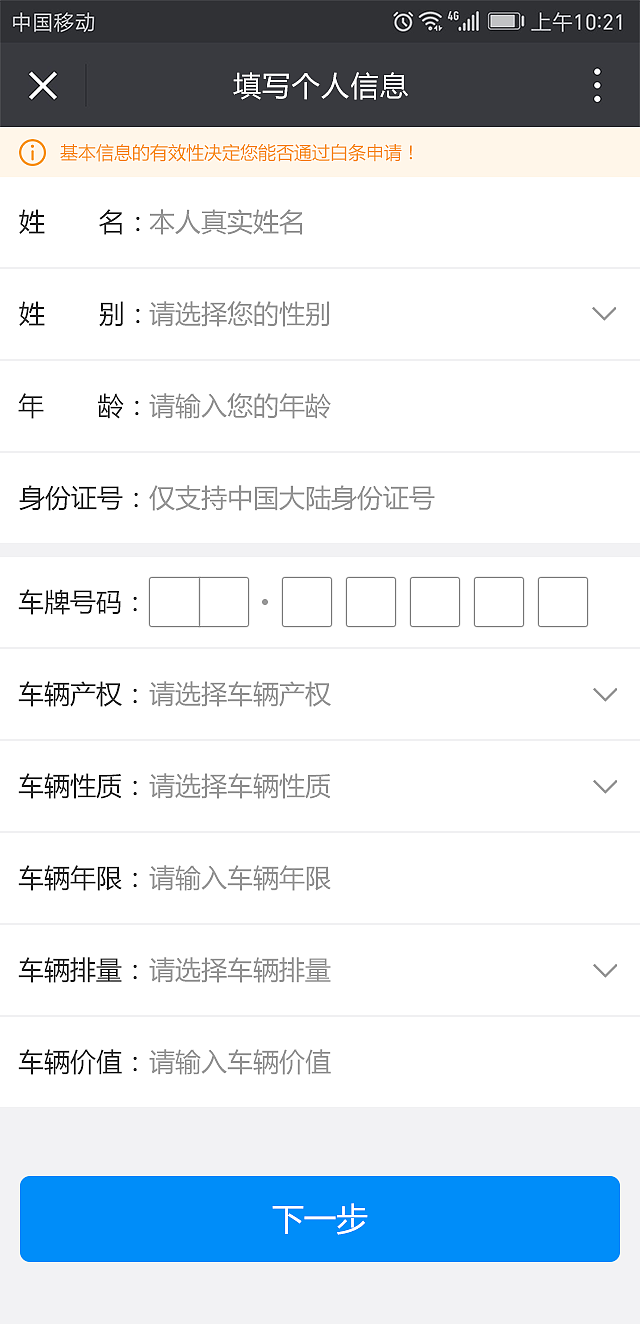Enter the 车辆年限 field
Screen dimensions: 640x1324
(380, 878)
